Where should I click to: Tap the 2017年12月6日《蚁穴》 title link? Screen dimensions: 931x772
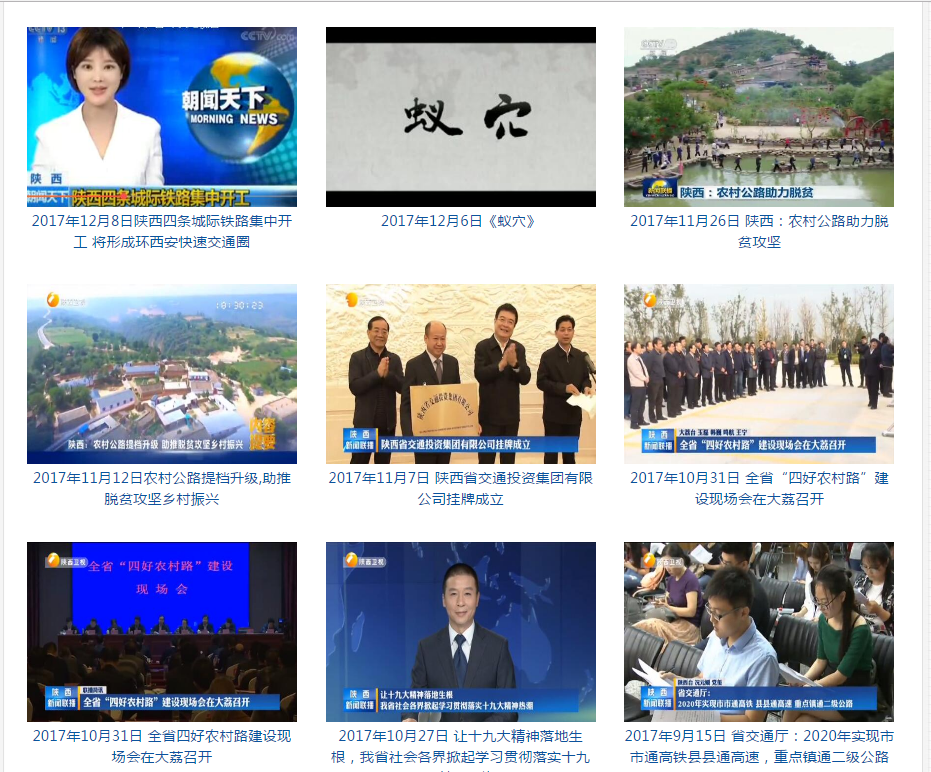coord(460,221)
